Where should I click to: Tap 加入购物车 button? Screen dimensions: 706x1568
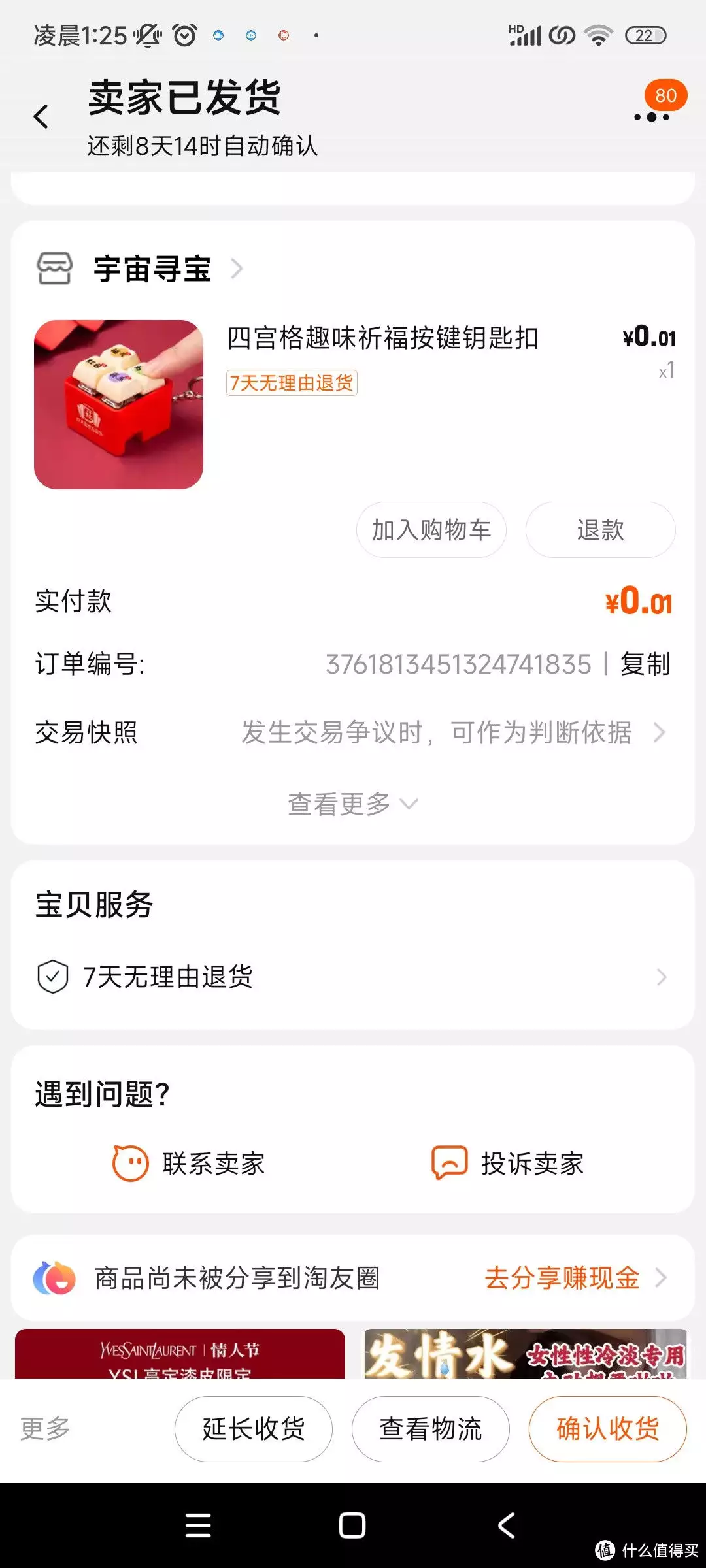(431, 530)
